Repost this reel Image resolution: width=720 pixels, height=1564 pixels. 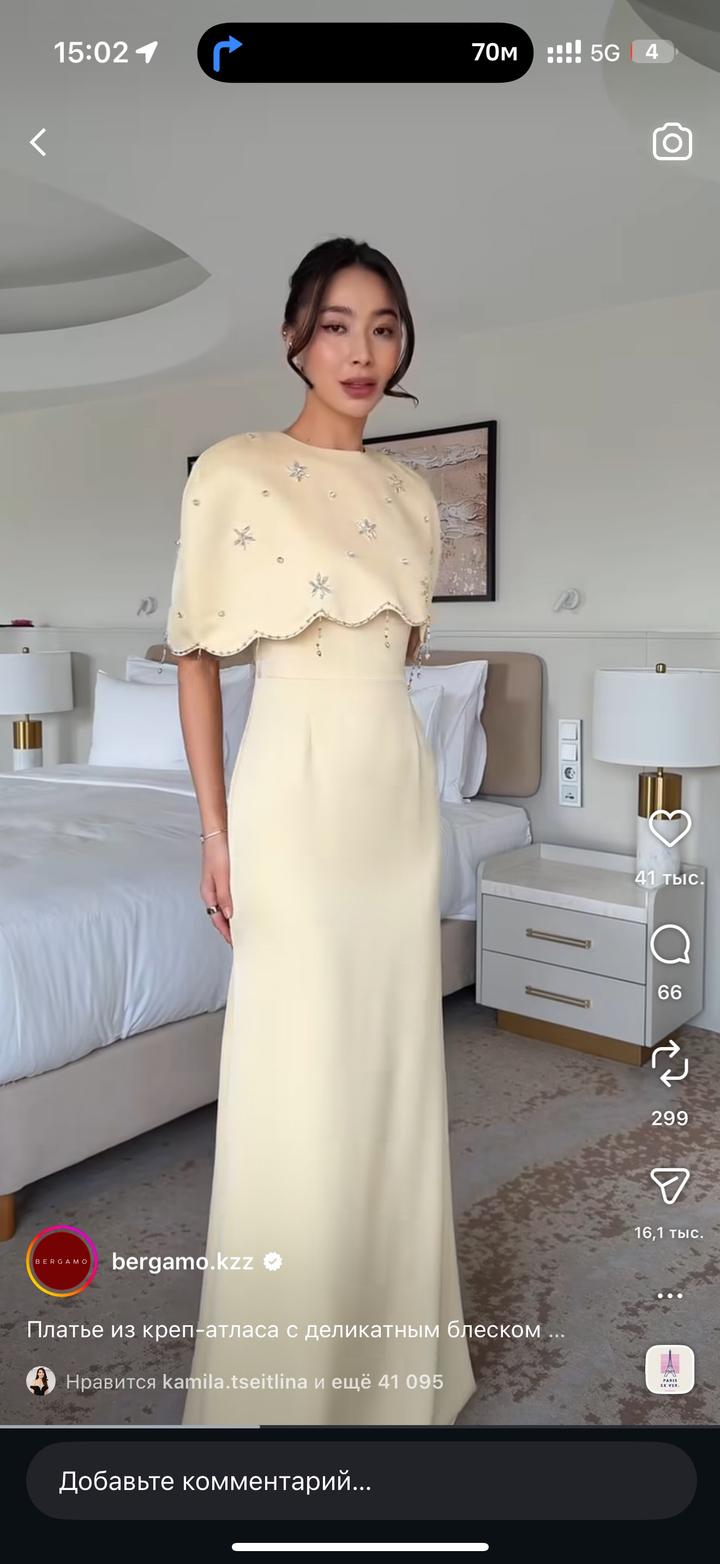coord(669,1064)
